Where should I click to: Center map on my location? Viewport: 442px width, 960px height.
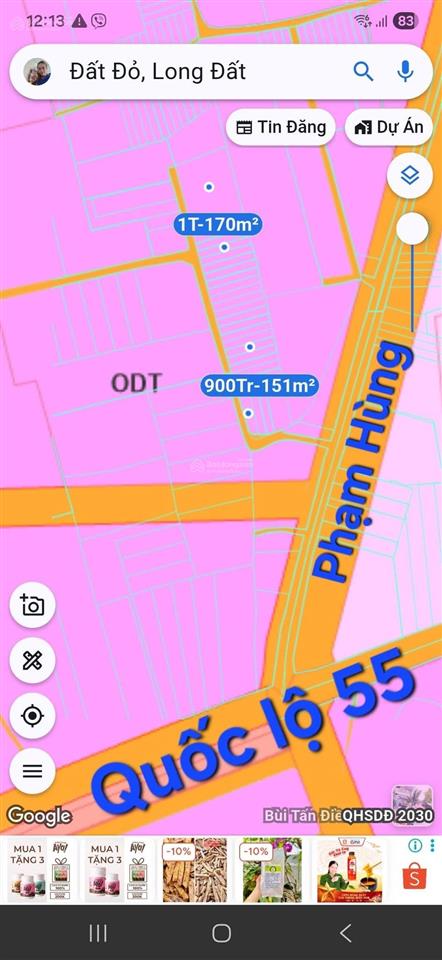[32, 716]
